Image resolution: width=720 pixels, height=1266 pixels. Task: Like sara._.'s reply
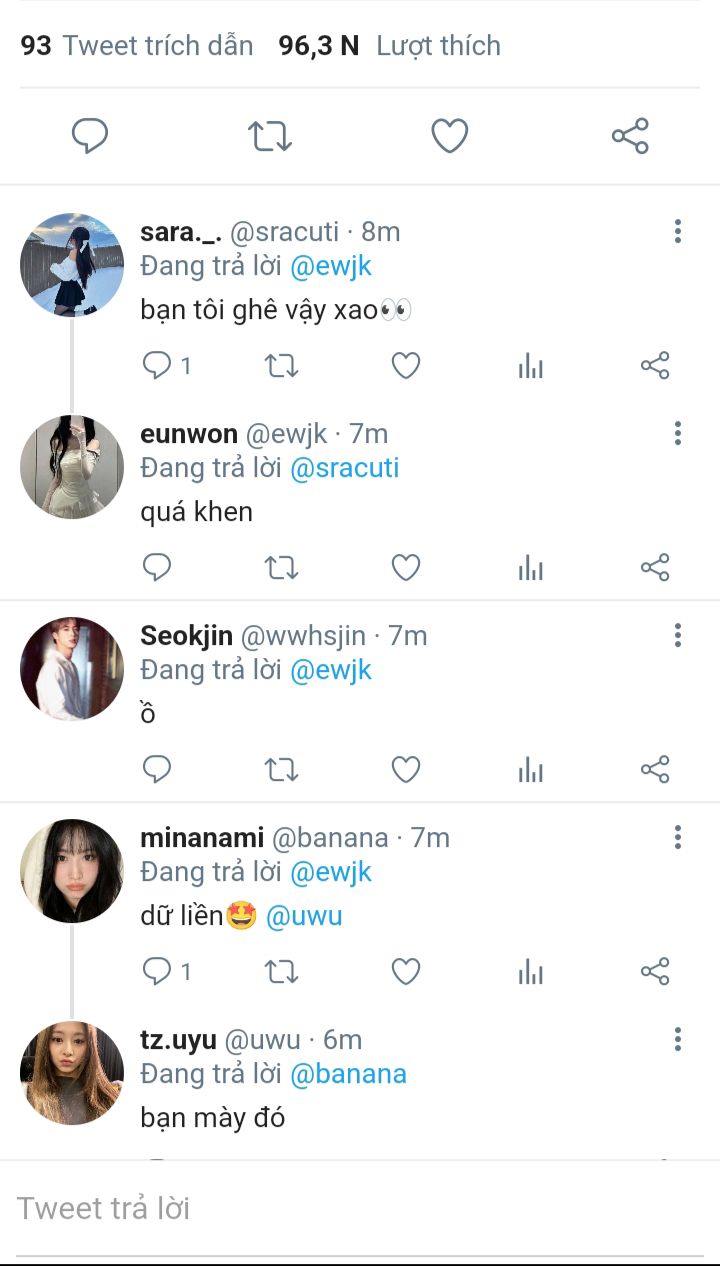[x=405, y=366]
